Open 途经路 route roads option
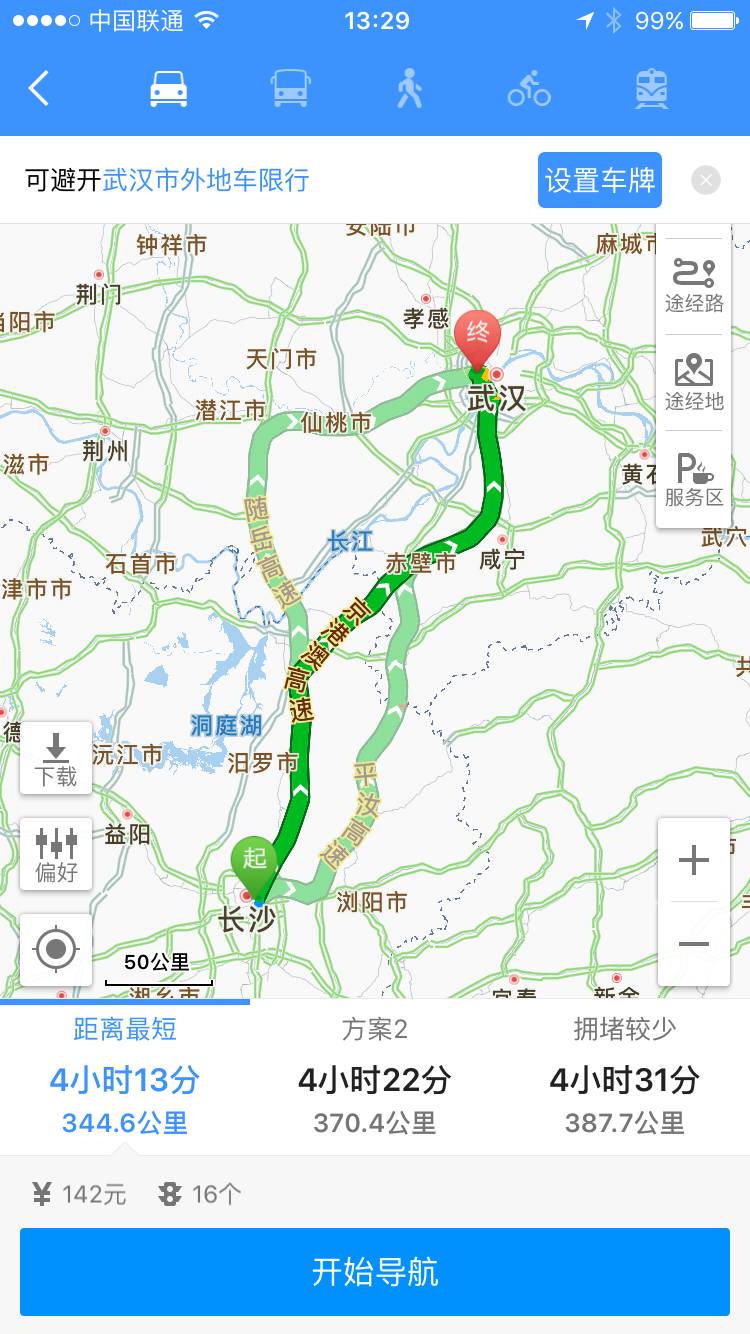 pyautogui.click(x=694, y=284)
